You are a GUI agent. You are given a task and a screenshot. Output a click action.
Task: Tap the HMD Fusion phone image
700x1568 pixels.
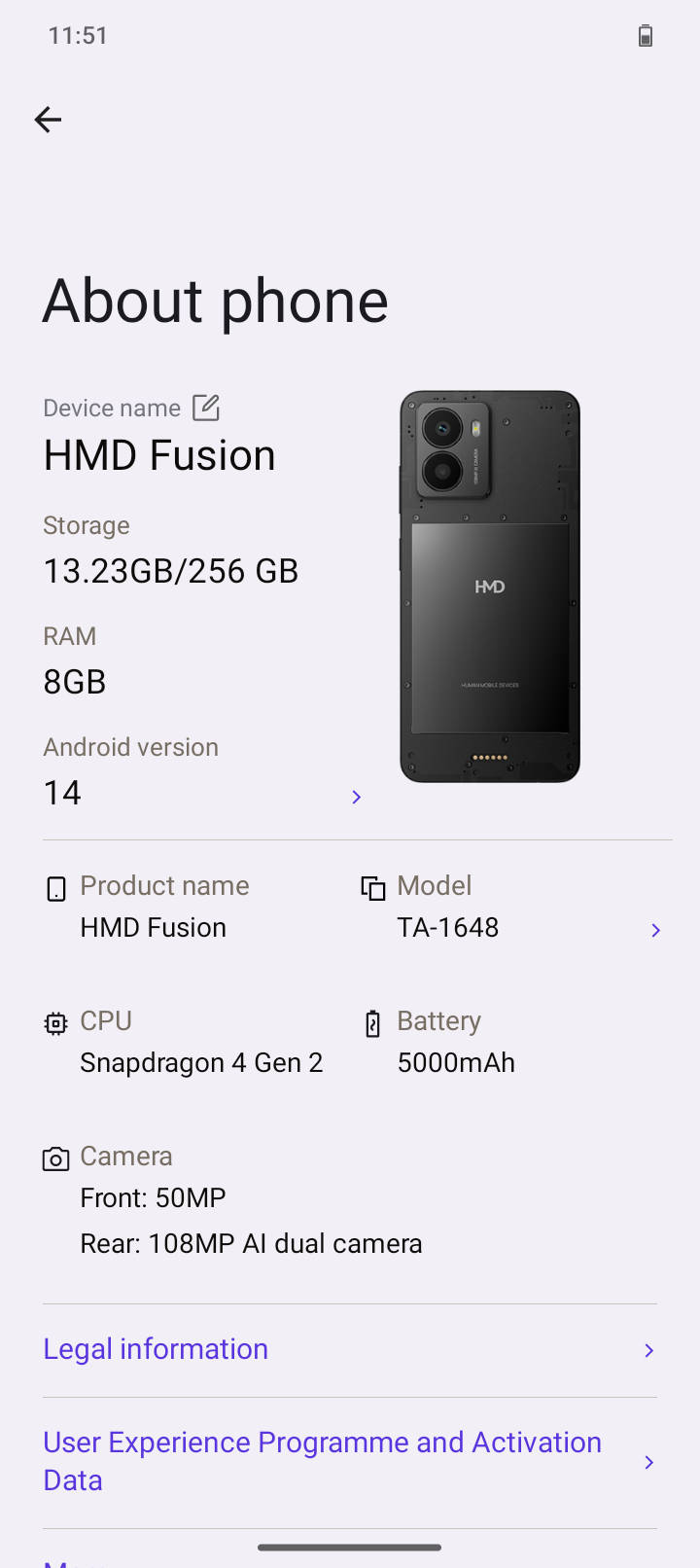(x=490, y=586)
